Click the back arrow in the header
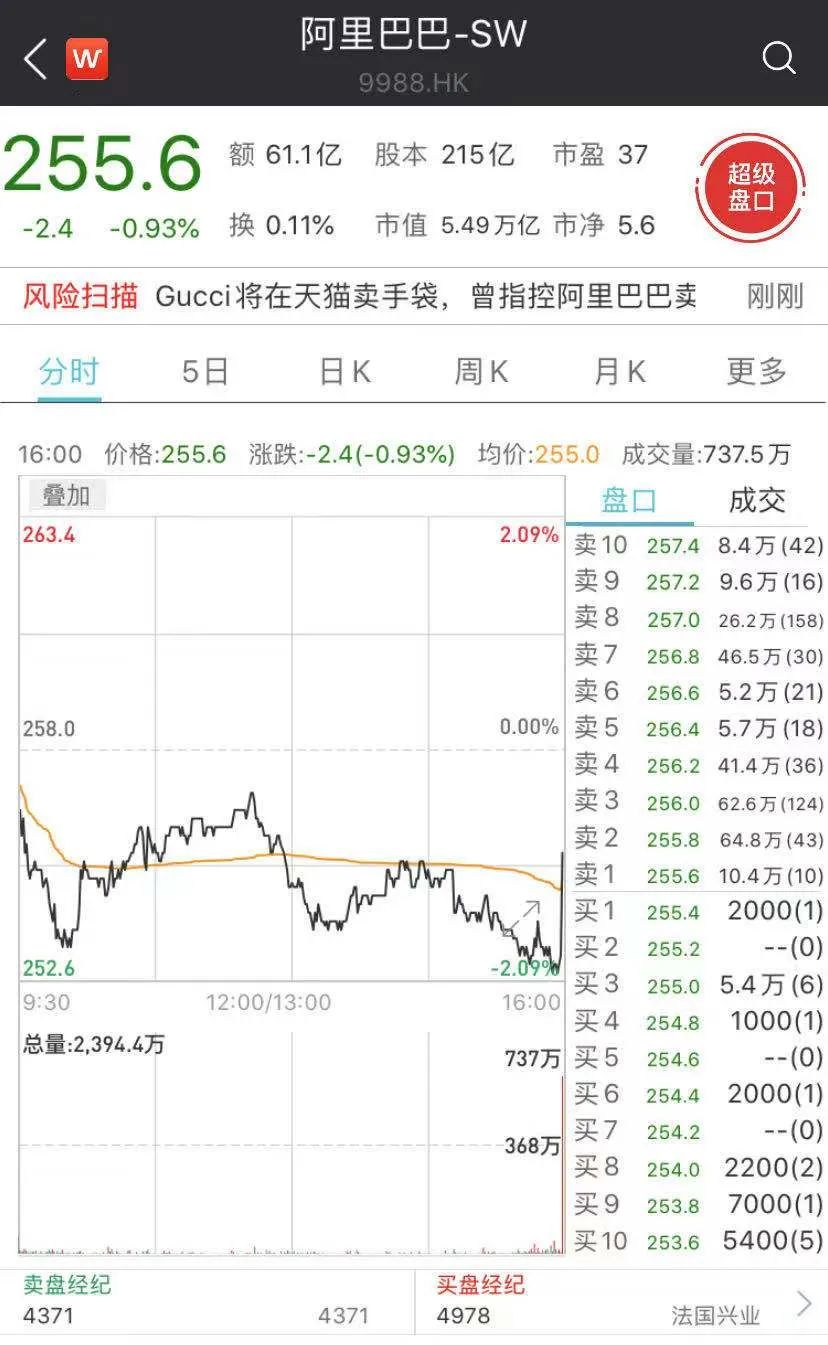The width and height of the screenshot is (828, 1345). pyautogui.click(x=33, y=57)
